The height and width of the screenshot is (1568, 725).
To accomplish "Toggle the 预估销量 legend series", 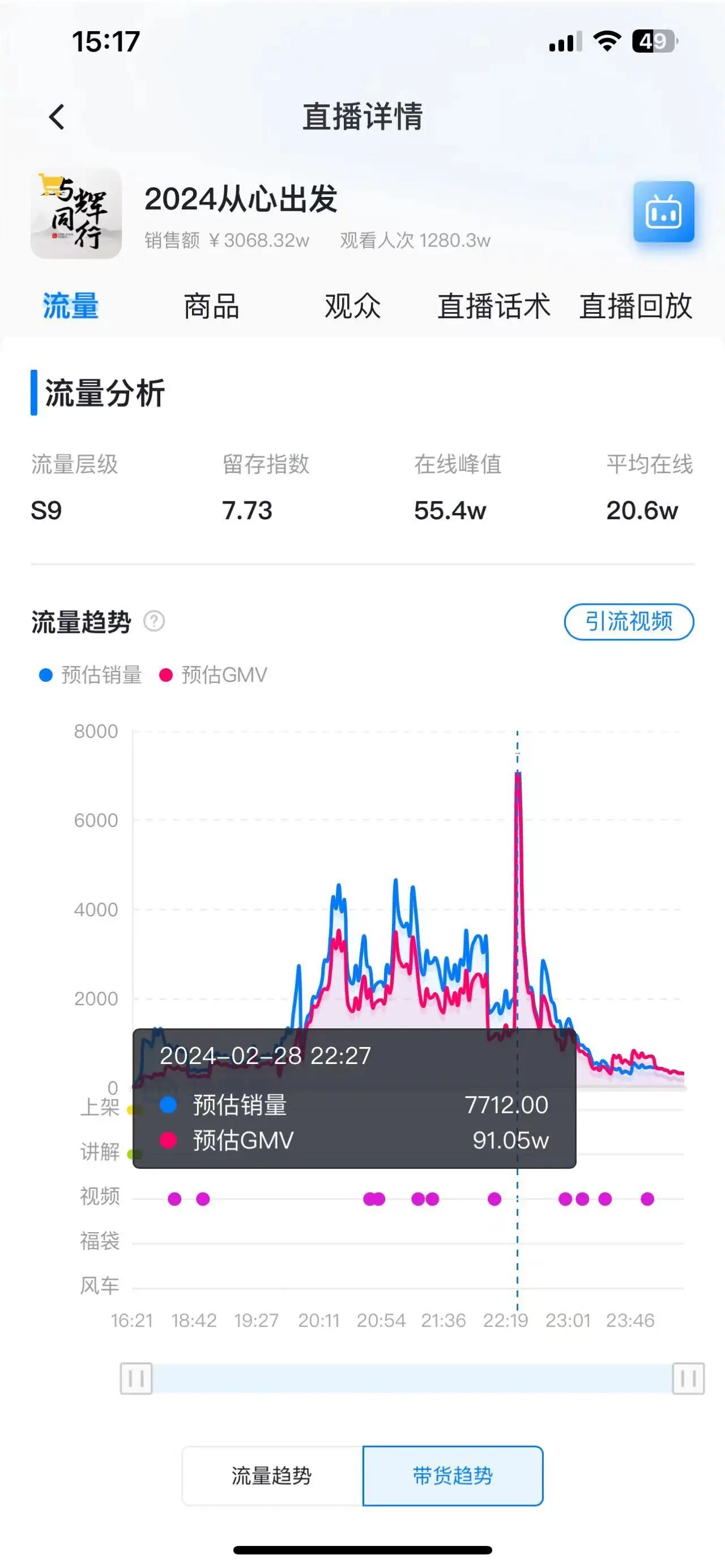I will click(x=90, y=675).
